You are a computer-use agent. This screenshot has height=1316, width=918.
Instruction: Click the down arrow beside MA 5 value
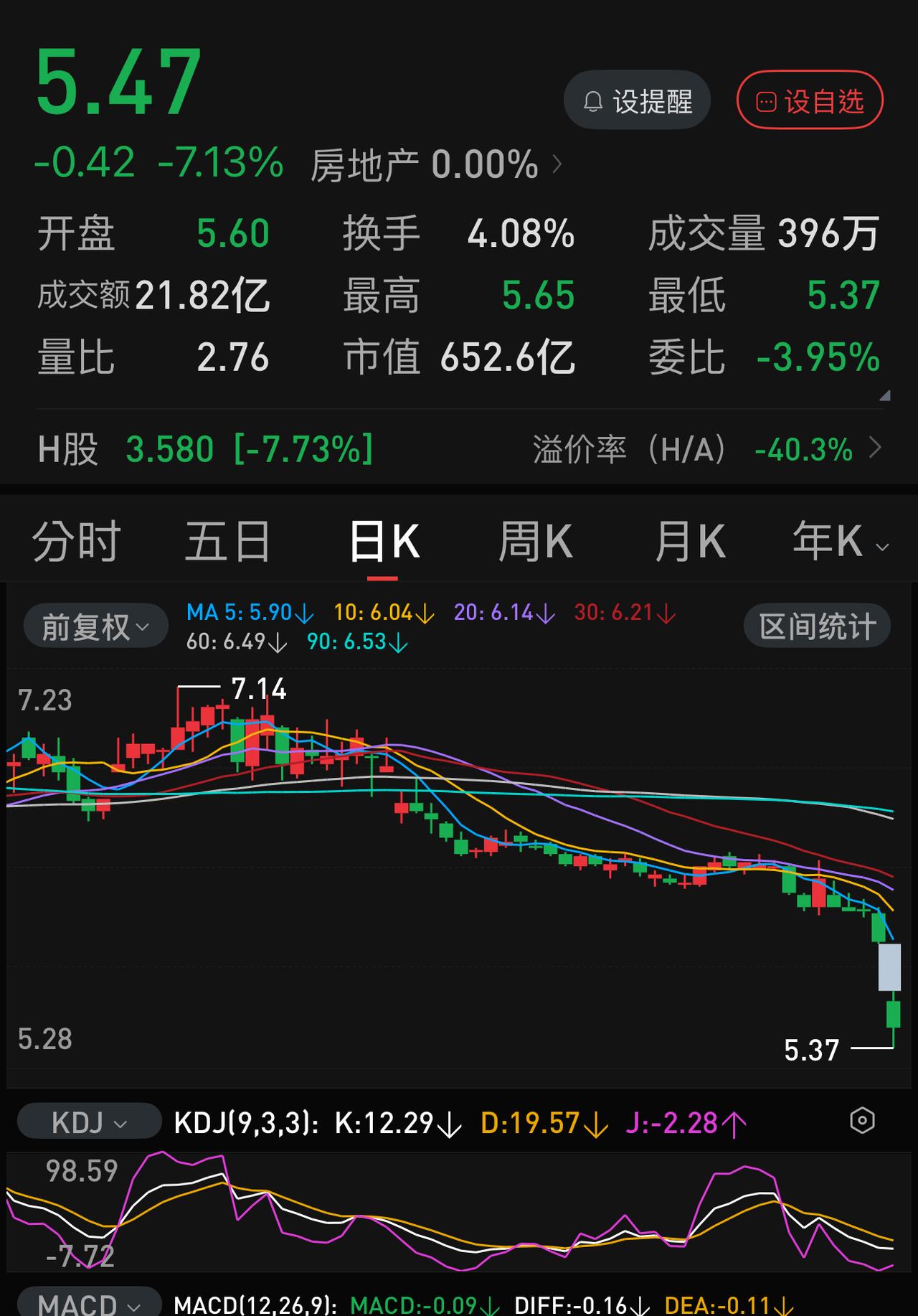click(x=304, y=614)
